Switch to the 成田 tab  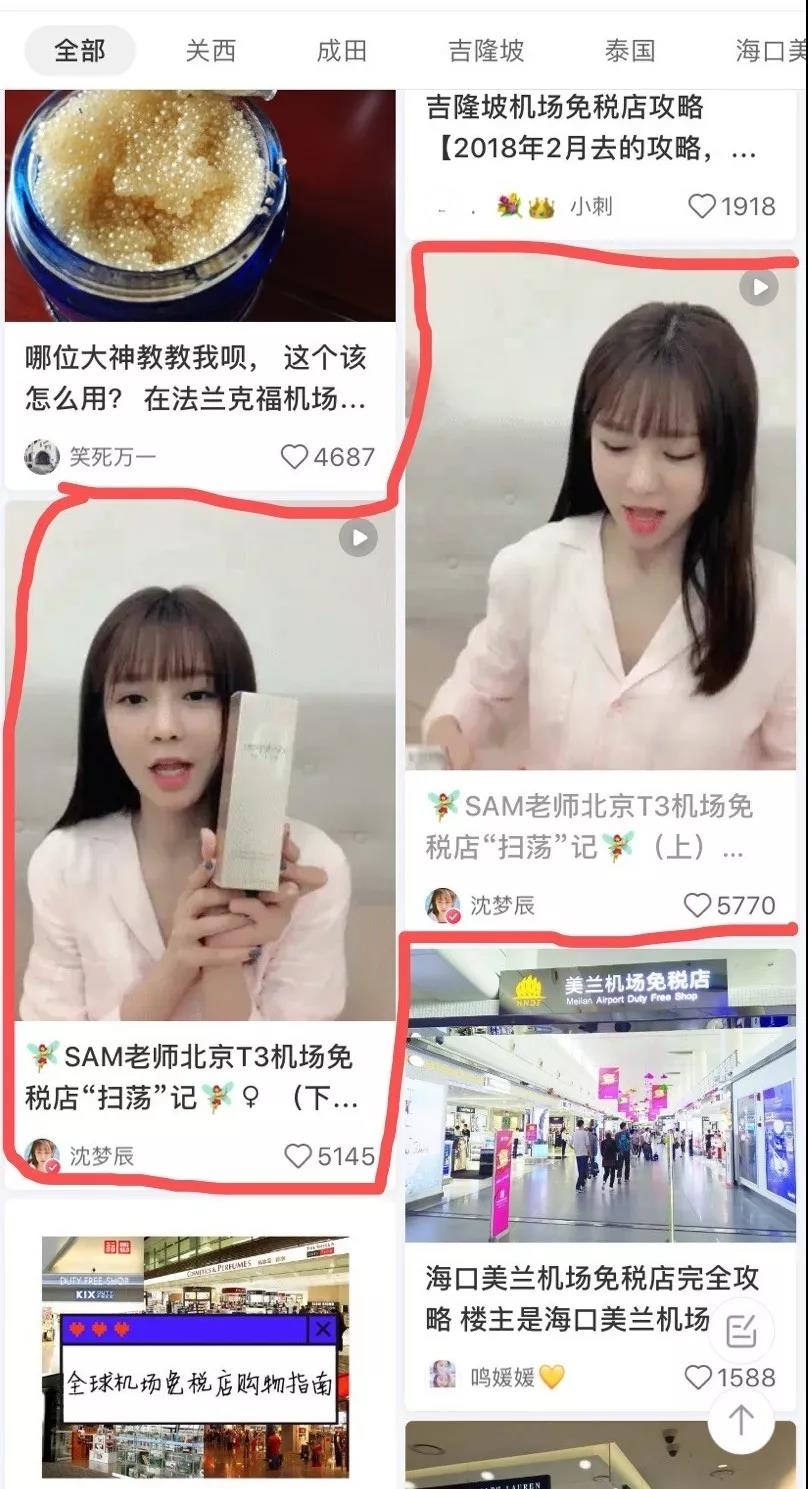point(342,51)
